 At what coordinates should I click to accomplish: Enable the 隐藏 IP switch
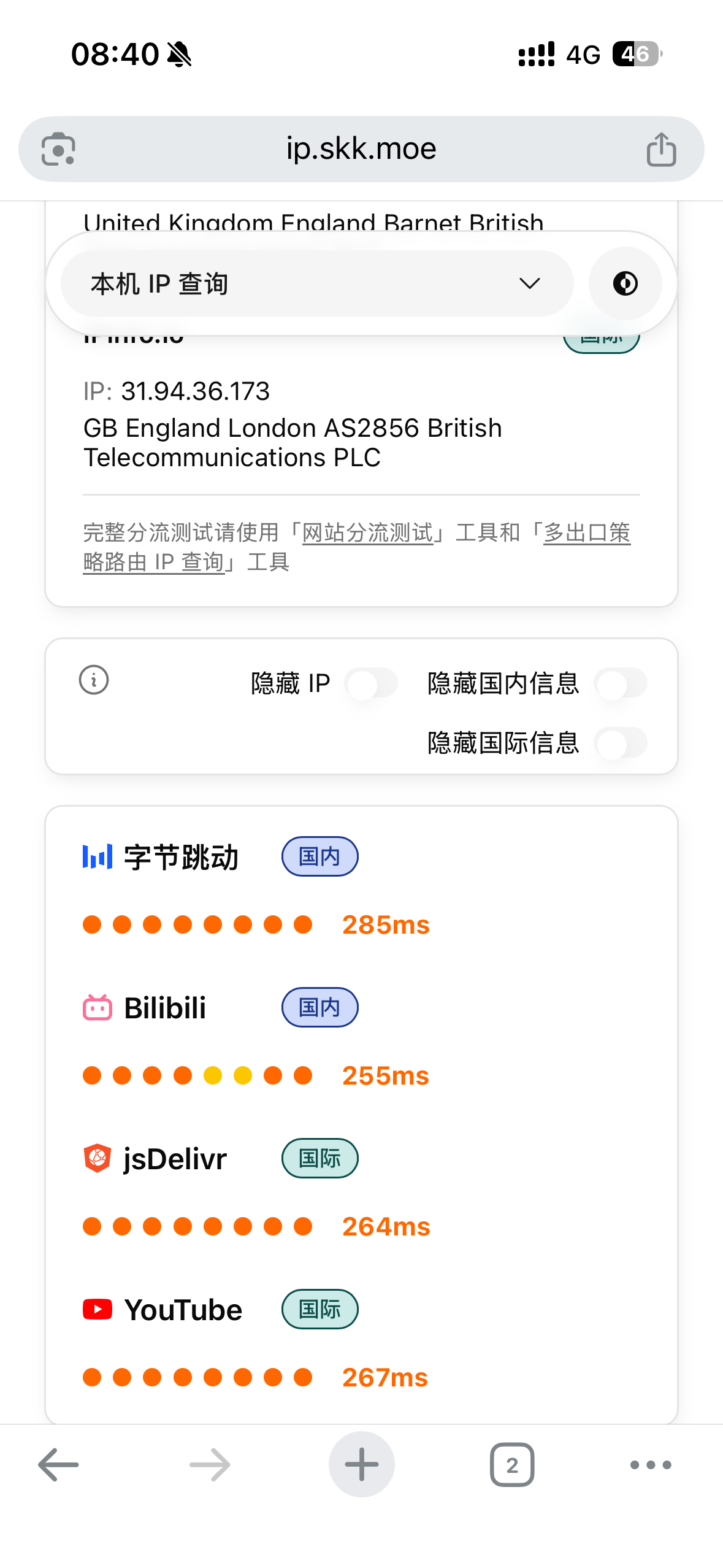(x=372, y=683)
